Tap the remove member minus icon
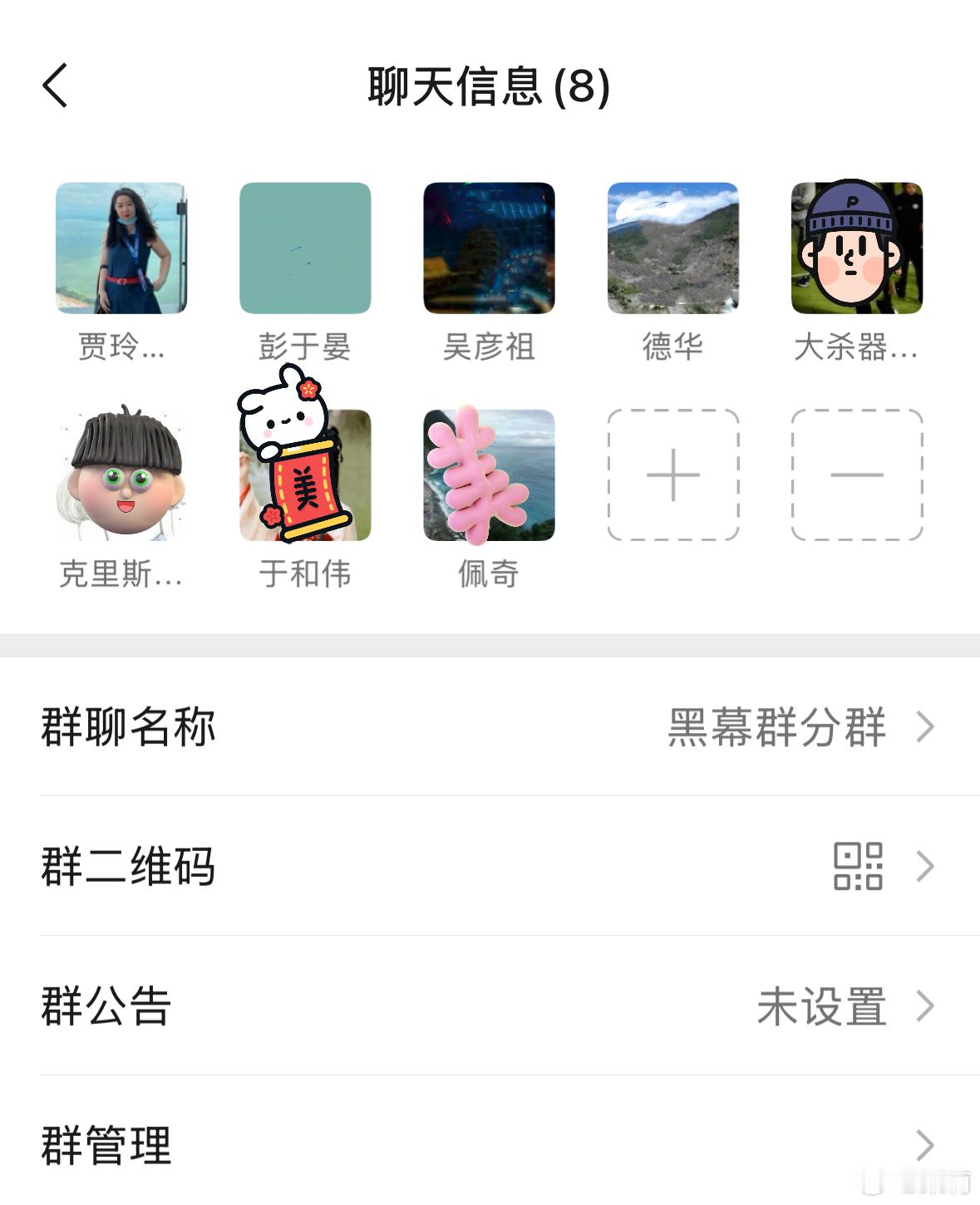 coord(858,475)
